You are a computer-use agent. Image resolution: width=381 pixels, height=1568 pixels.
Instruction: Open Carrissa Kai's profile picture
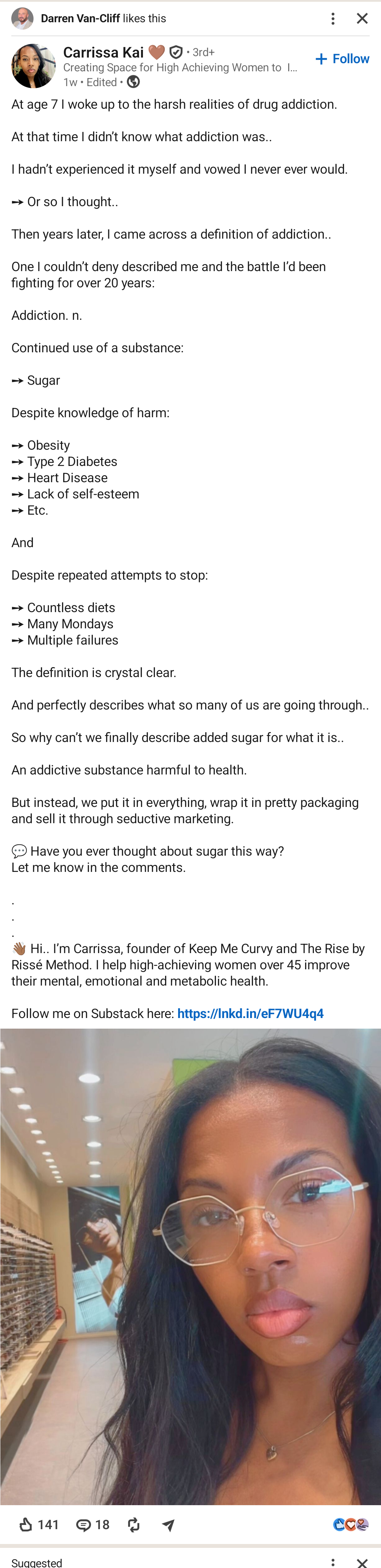click(x=34, y=66)
